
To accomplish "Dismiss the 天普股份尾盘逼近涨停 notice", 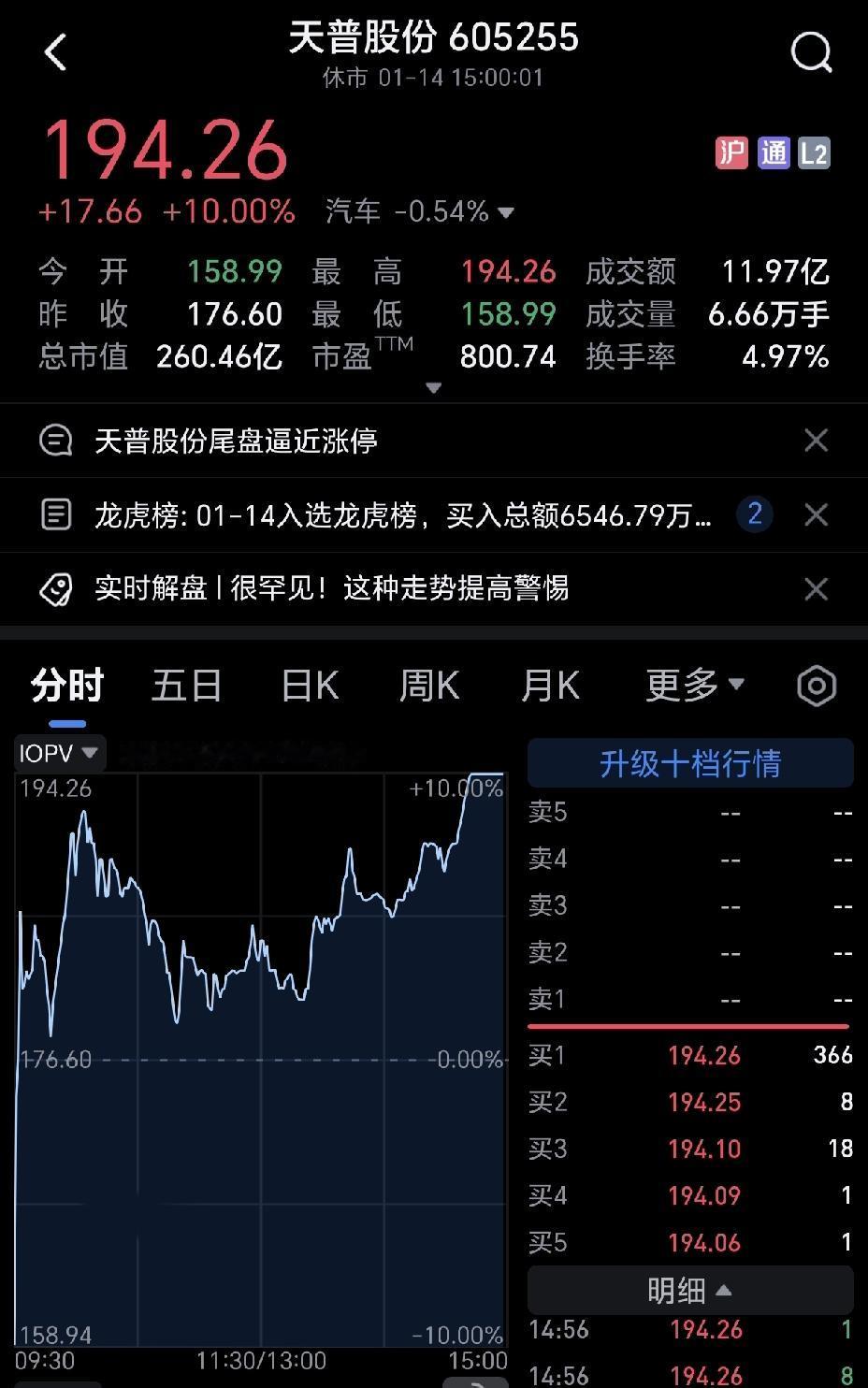I will [x=815, y=441].
